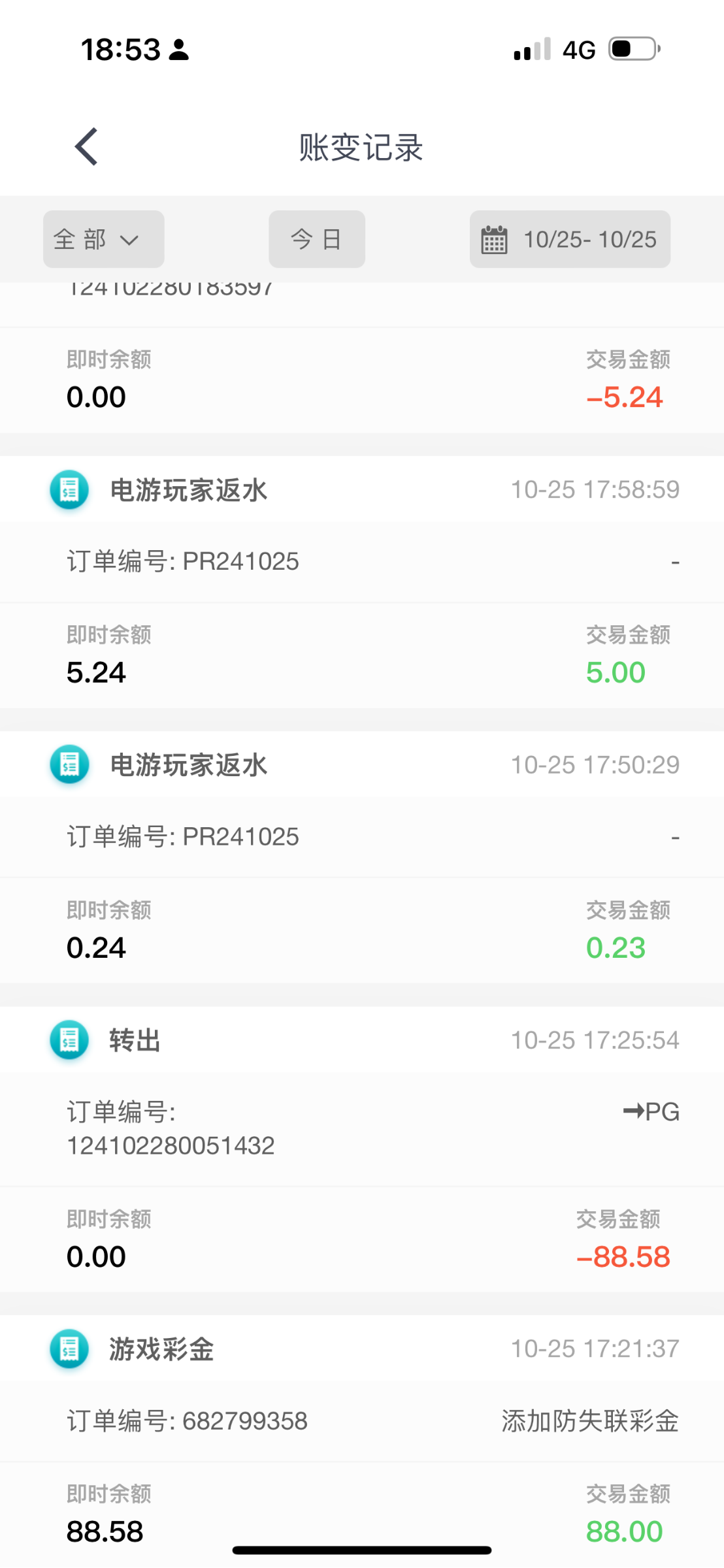Expand the 全部 type filter dropdown
Viewport: 724px width, 1568px height.
[103, 239]
